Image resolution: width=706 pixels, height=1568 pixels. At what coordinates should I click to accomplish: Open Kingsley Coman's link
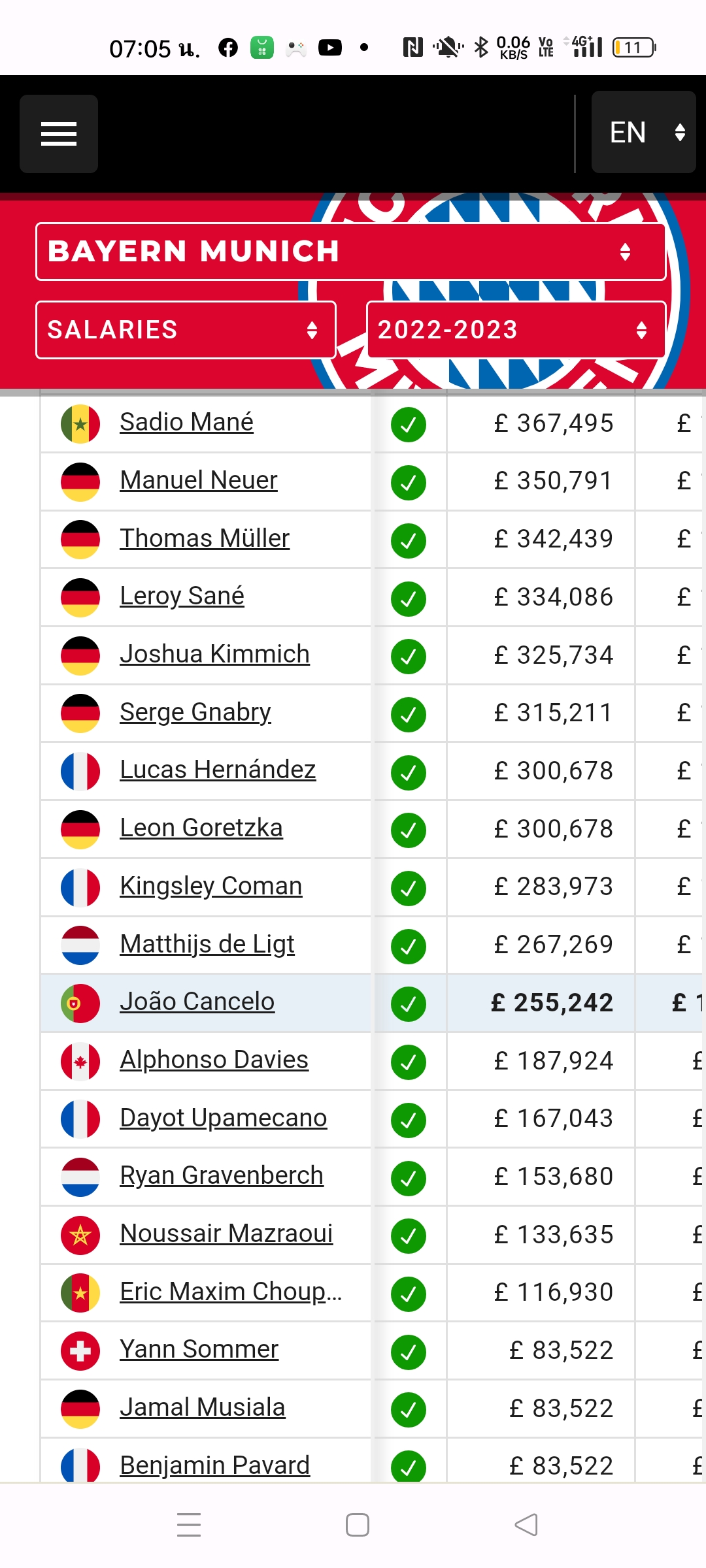click(210, 886)
